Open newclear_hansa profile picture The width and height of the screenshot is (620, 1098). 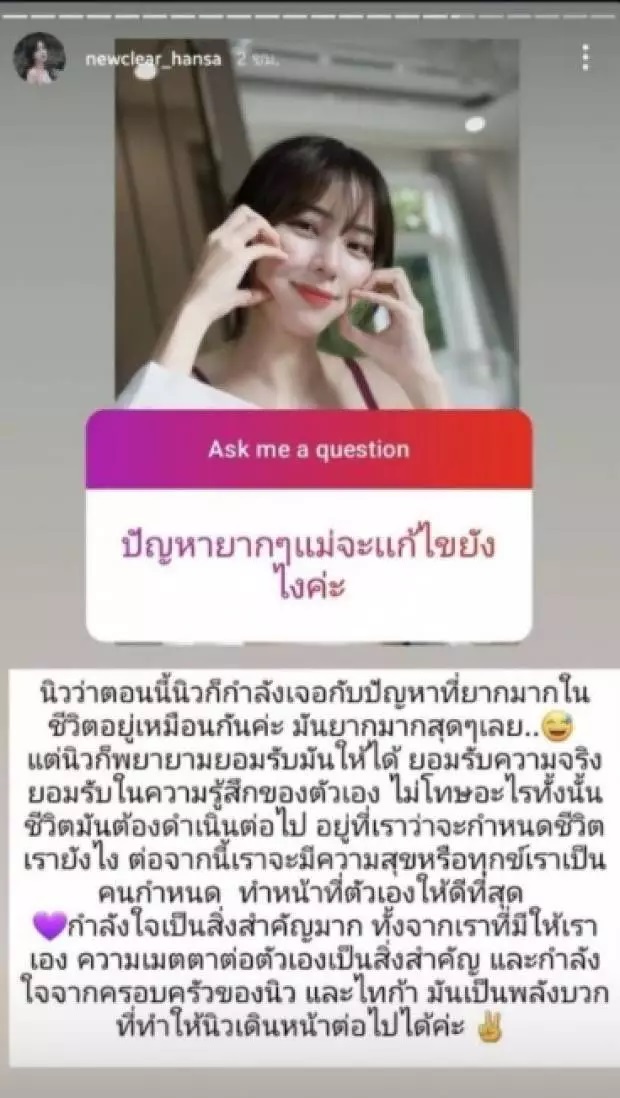pos(39,58)
